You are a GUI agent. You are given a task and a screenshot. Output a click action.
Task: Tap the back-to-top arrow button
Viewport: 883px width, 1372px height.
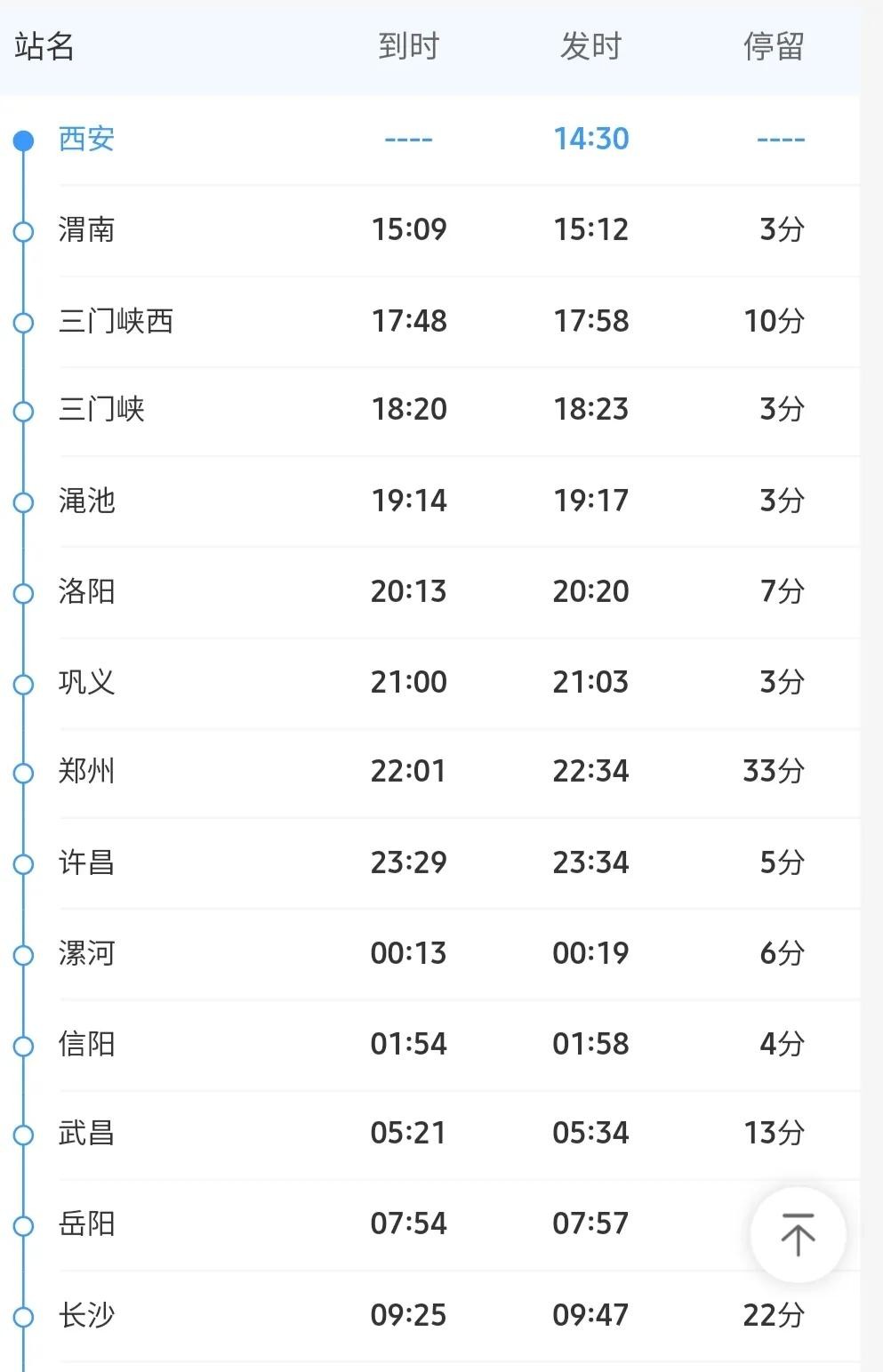(798, 1234)
